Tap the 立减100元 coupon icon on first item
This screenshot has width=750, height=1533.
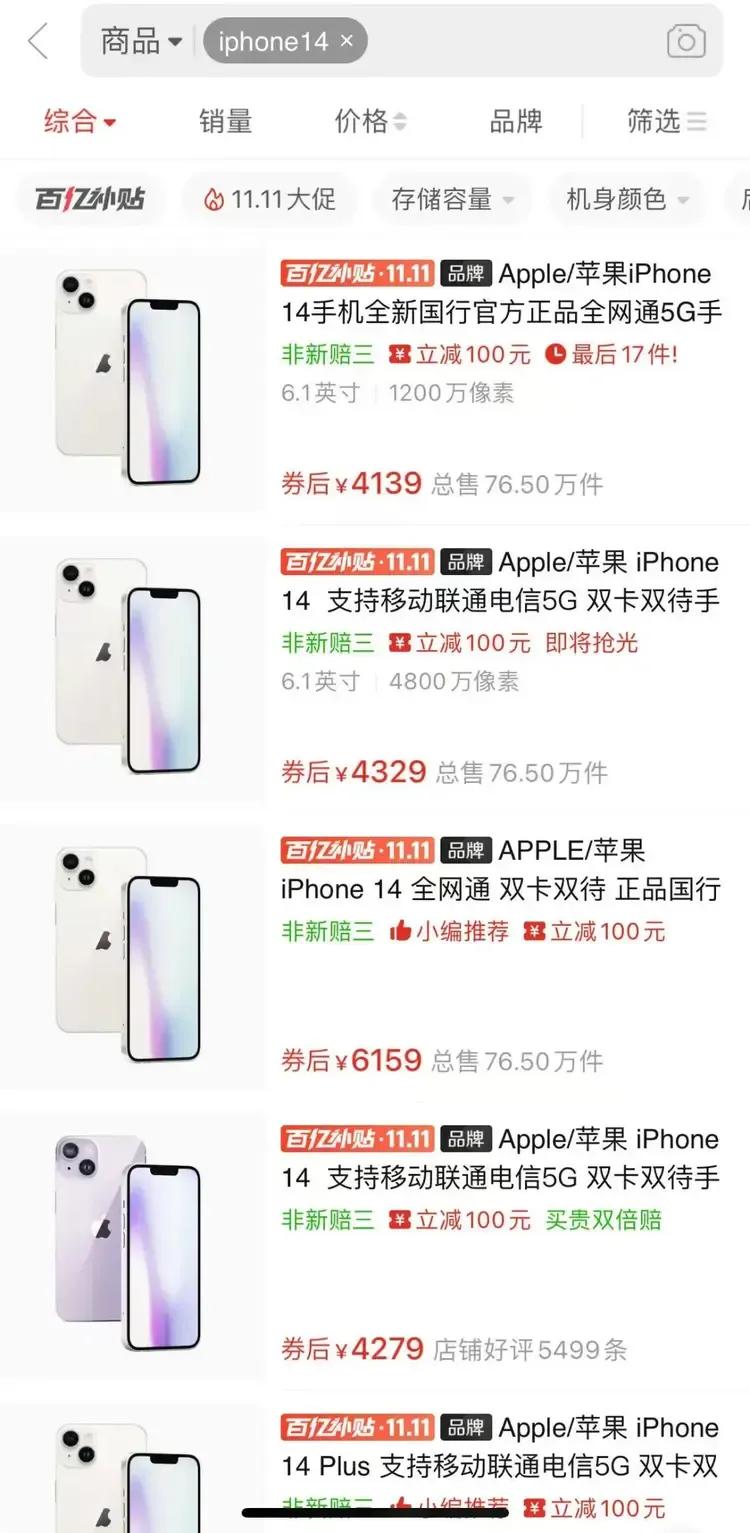click(x=398, y=354)
